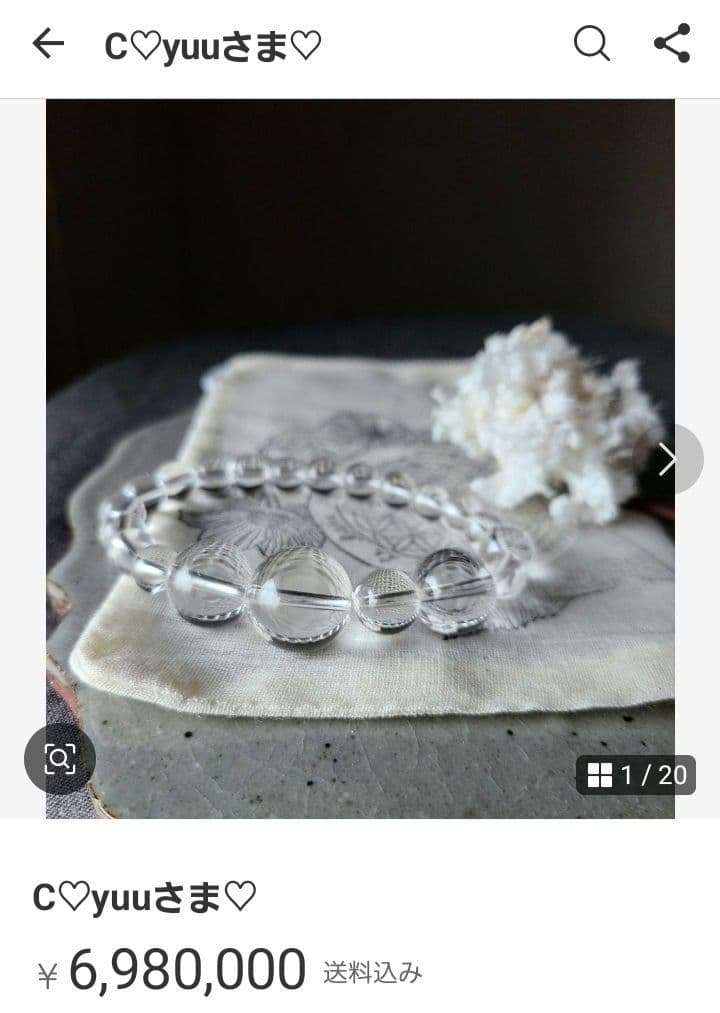Show the next product photo
This screenshot has height=1013, width=720.
[668, 459]
